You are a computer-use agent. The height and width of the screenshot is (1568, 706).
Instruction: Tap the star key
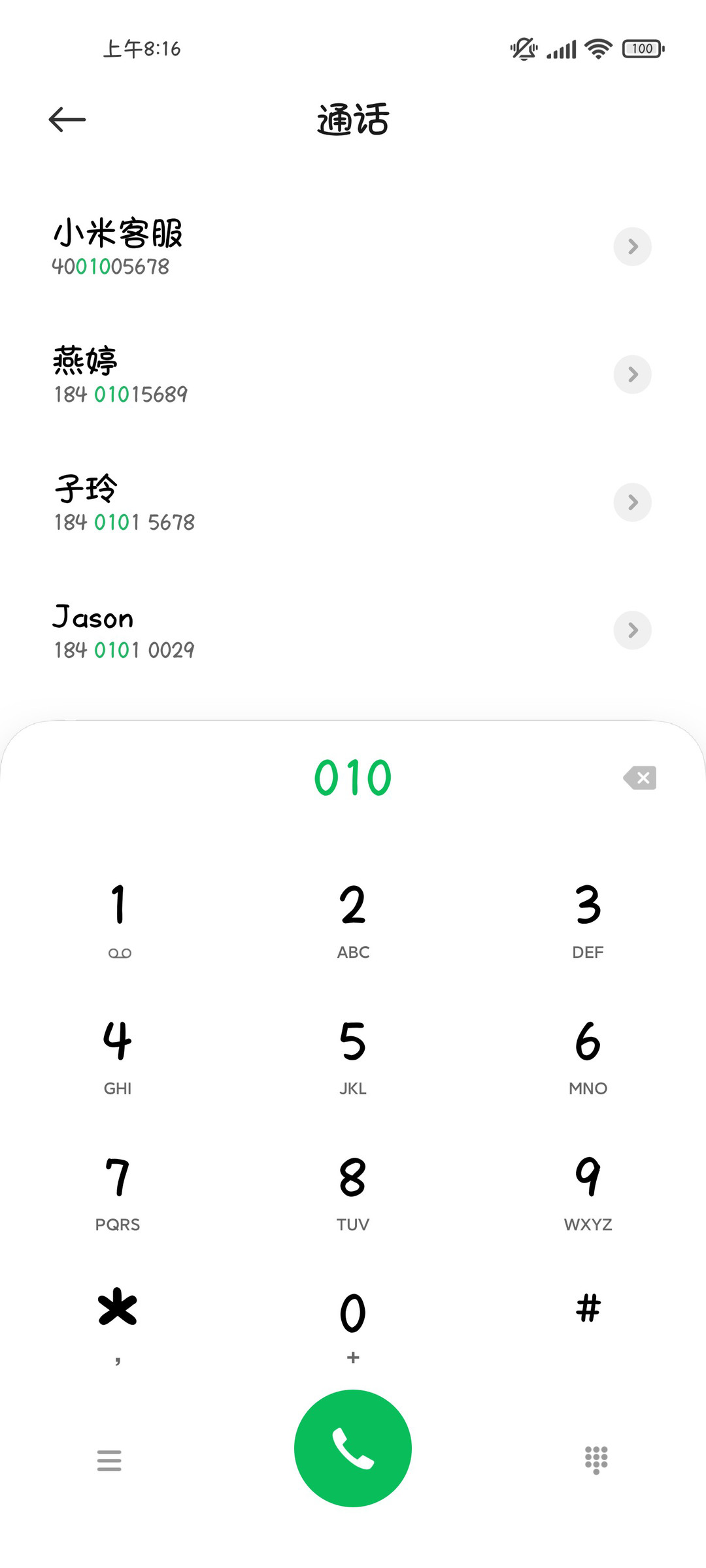118,1325
